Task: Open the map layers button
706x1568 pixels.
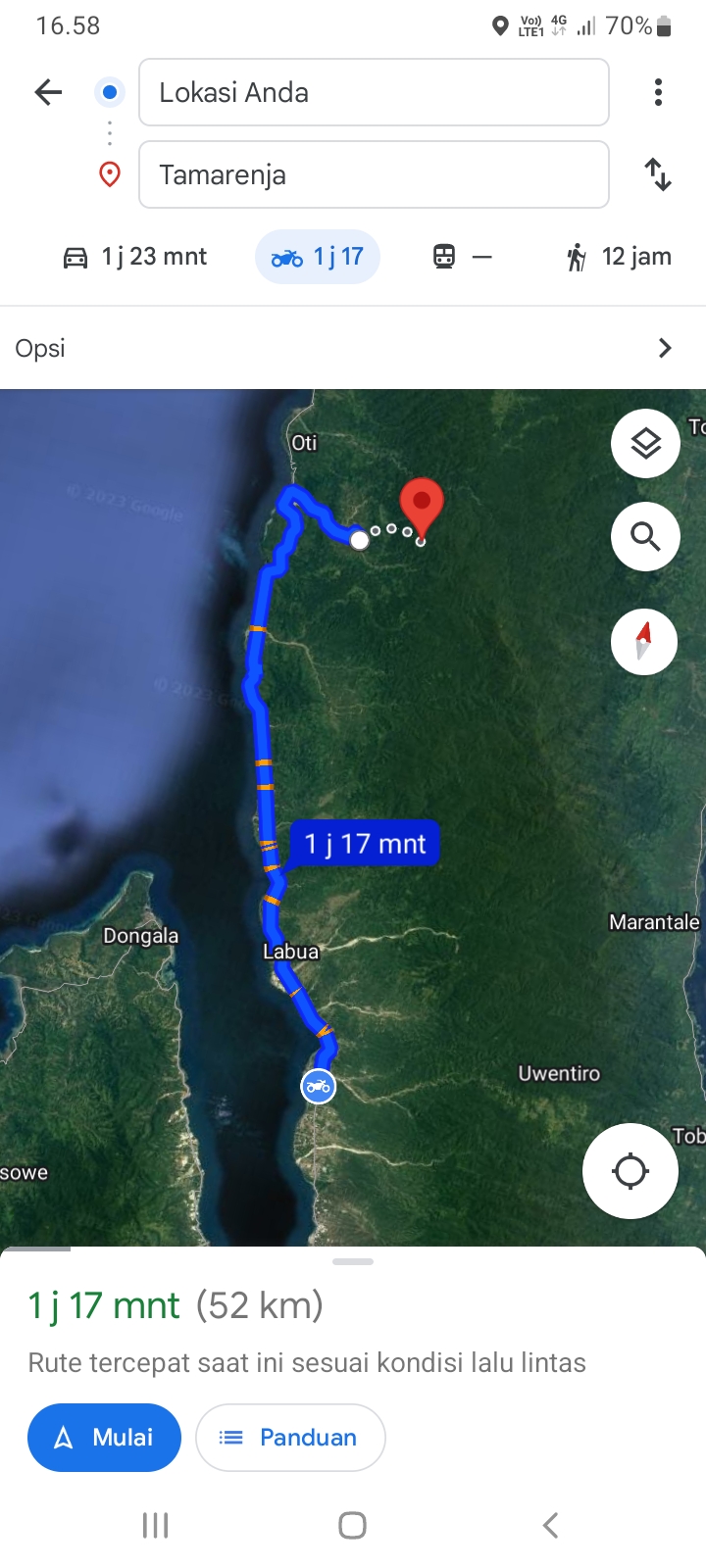Action: (645, 444)
